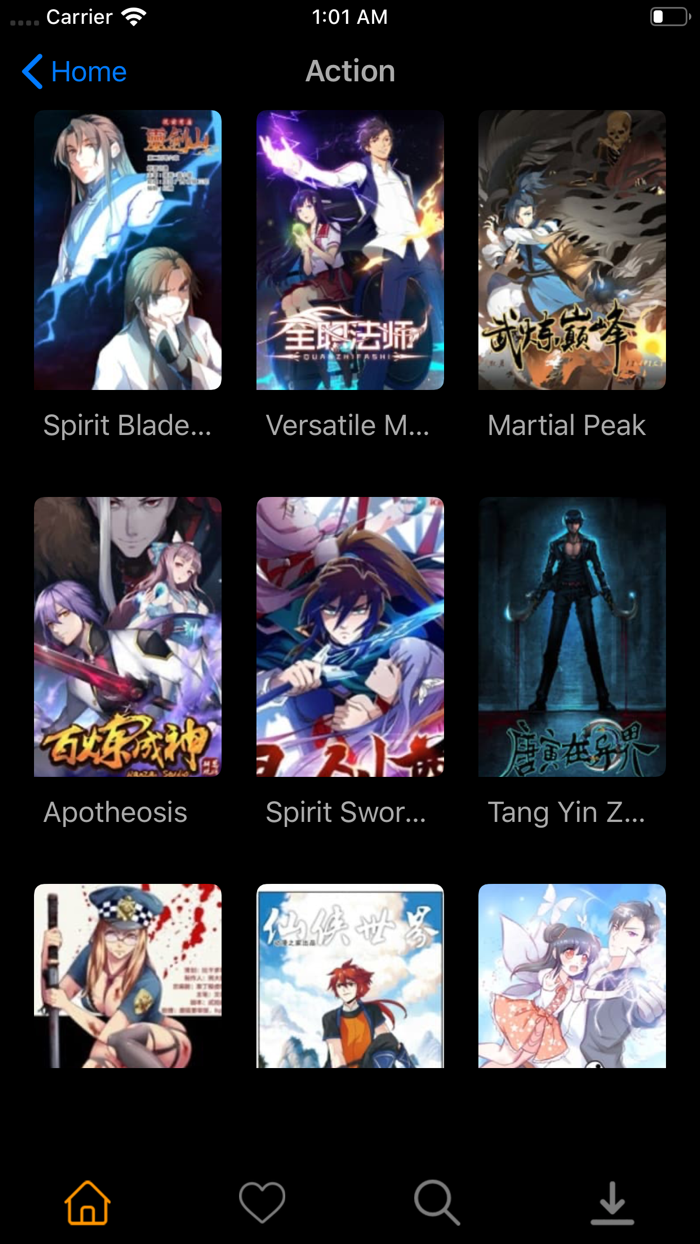700x1244 pixels.
Task: View the Spirit Swor... comic
Action: pos(350,637)
